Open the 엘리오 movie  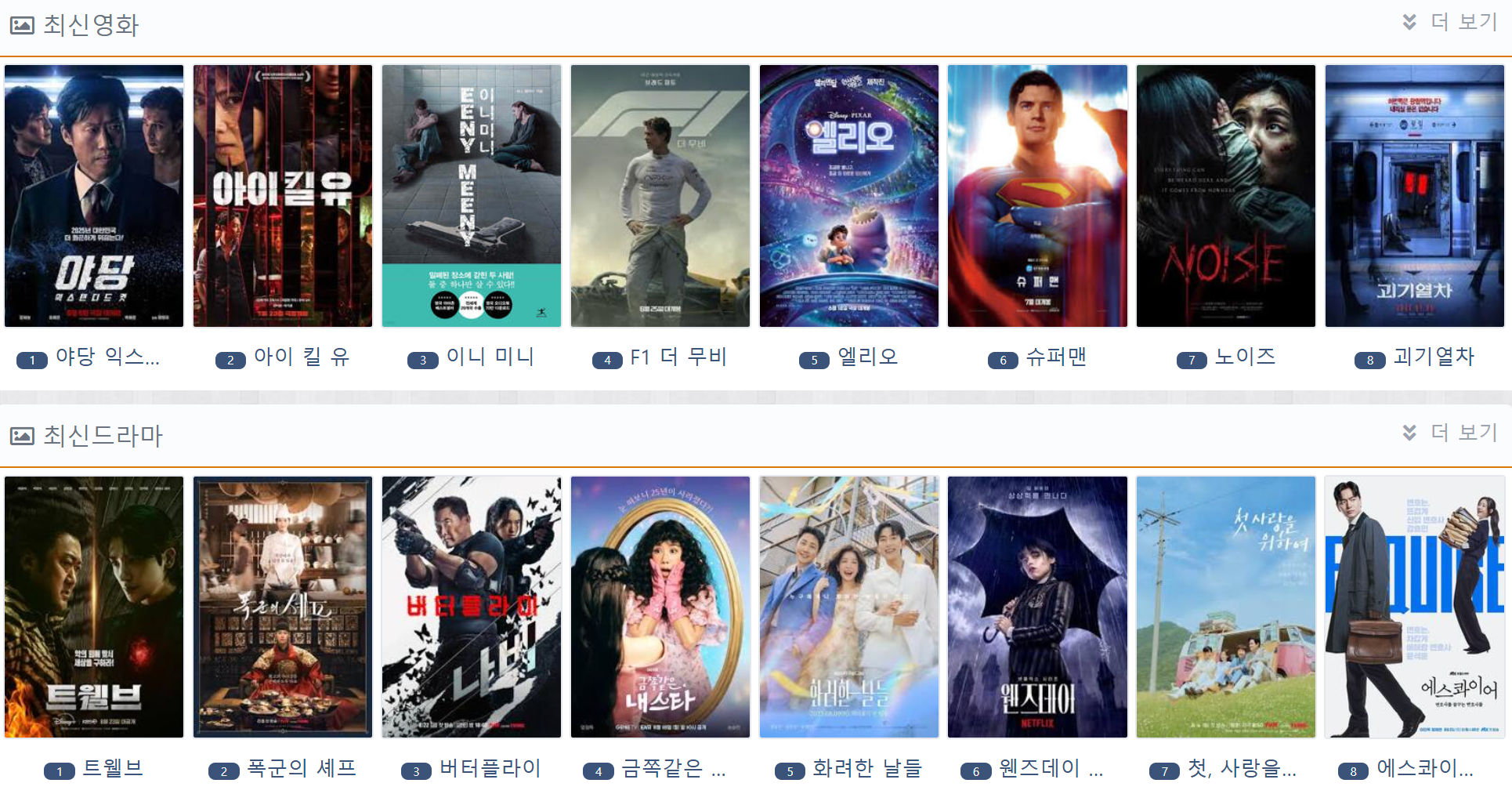[x=849, y=196]
